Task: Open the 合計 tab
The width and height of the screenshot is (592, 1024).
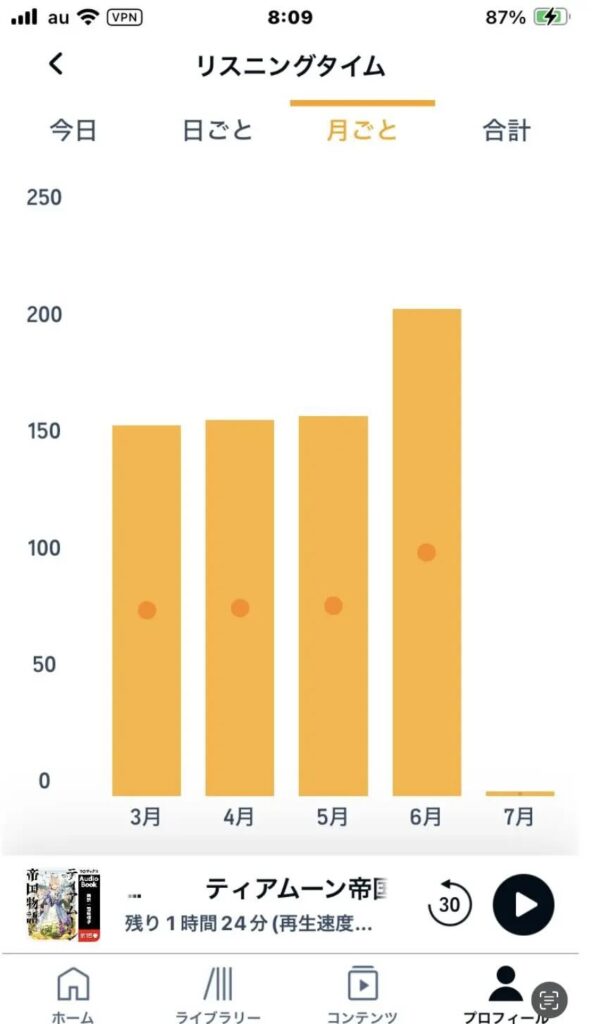Action: point(506,131)
